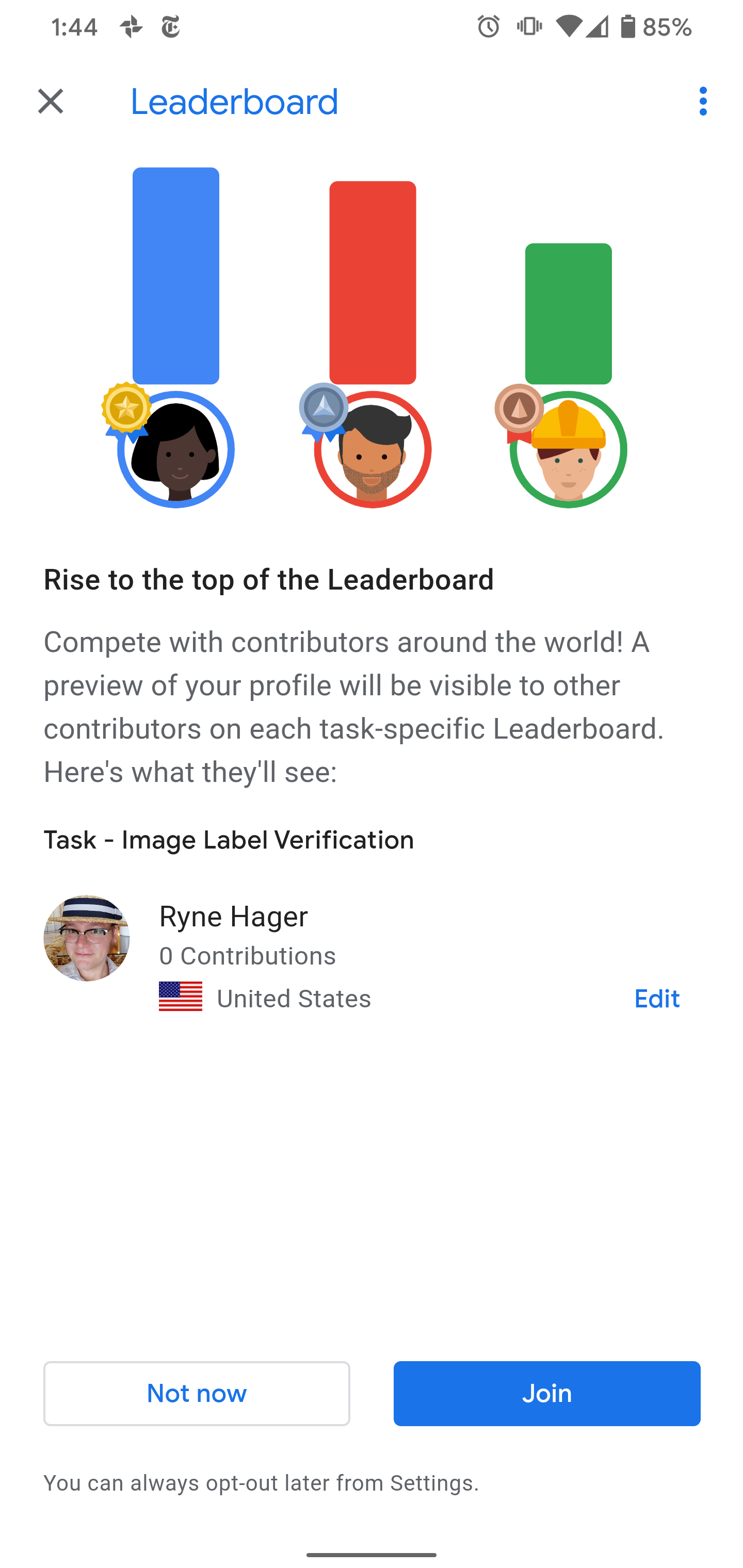Open the Photos app icon in status bar
743x1568 pixels.
pyautogui.click(x=131, y=27)
